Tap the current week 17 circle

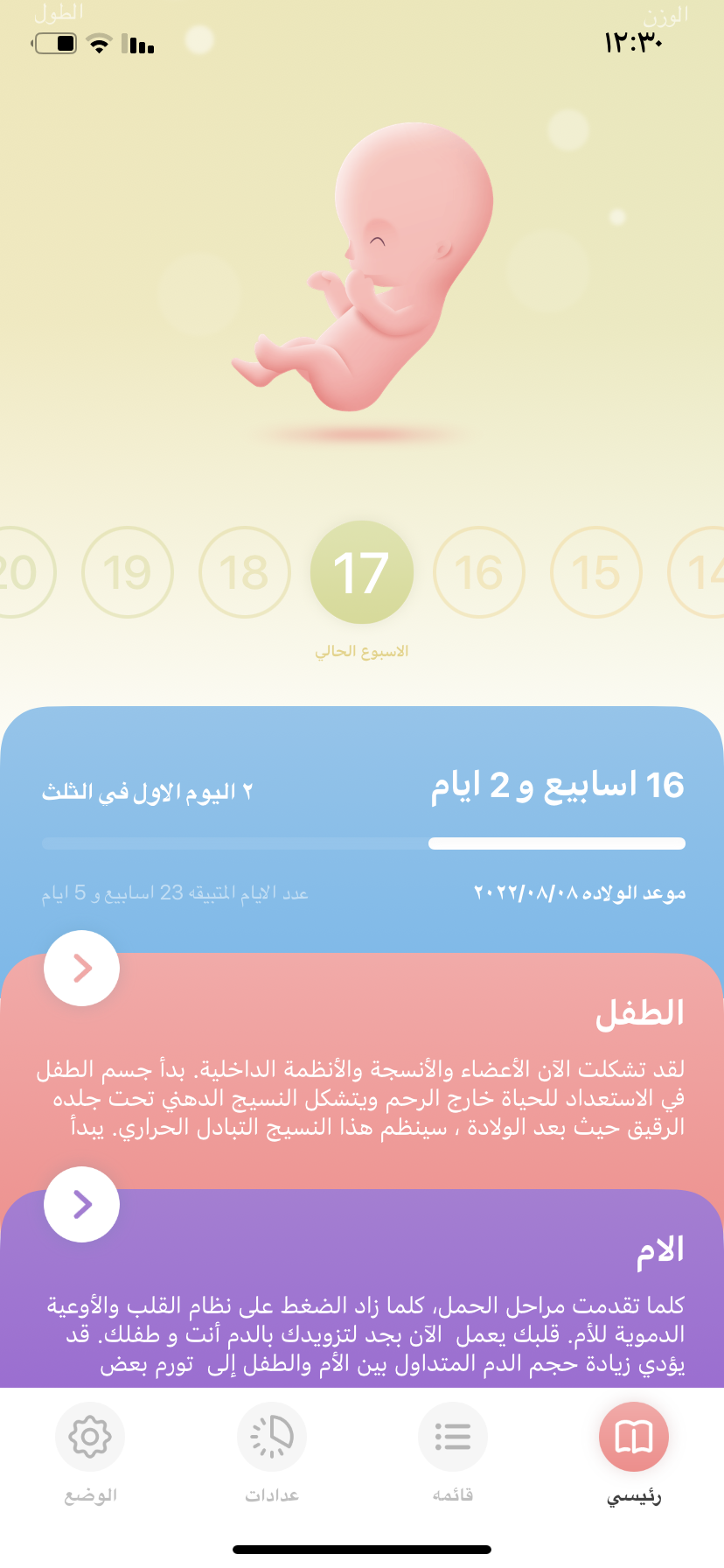361,573
